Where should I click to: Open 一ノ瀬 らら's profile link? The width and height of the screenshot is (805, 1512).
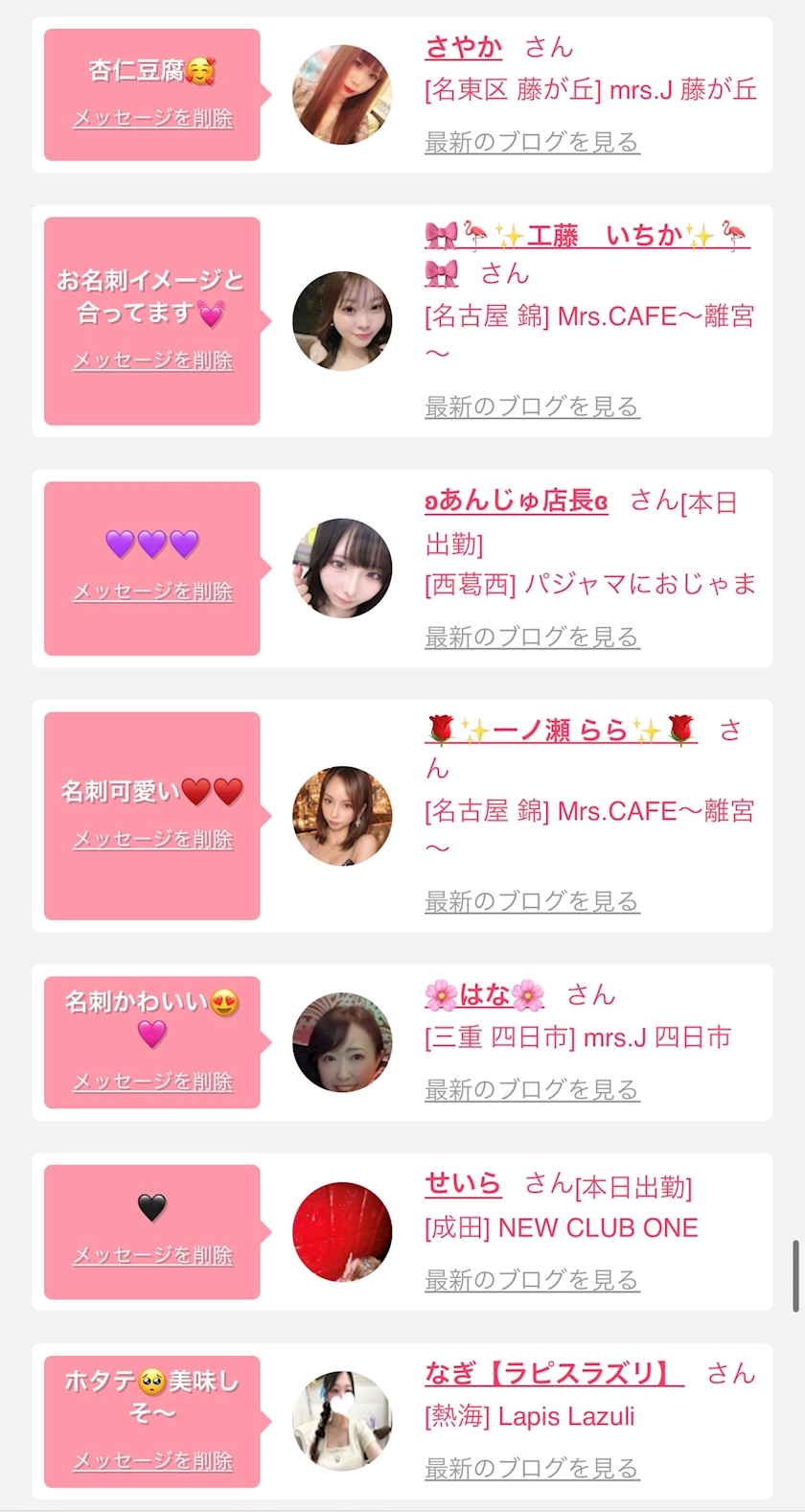[x=561, y=731]
